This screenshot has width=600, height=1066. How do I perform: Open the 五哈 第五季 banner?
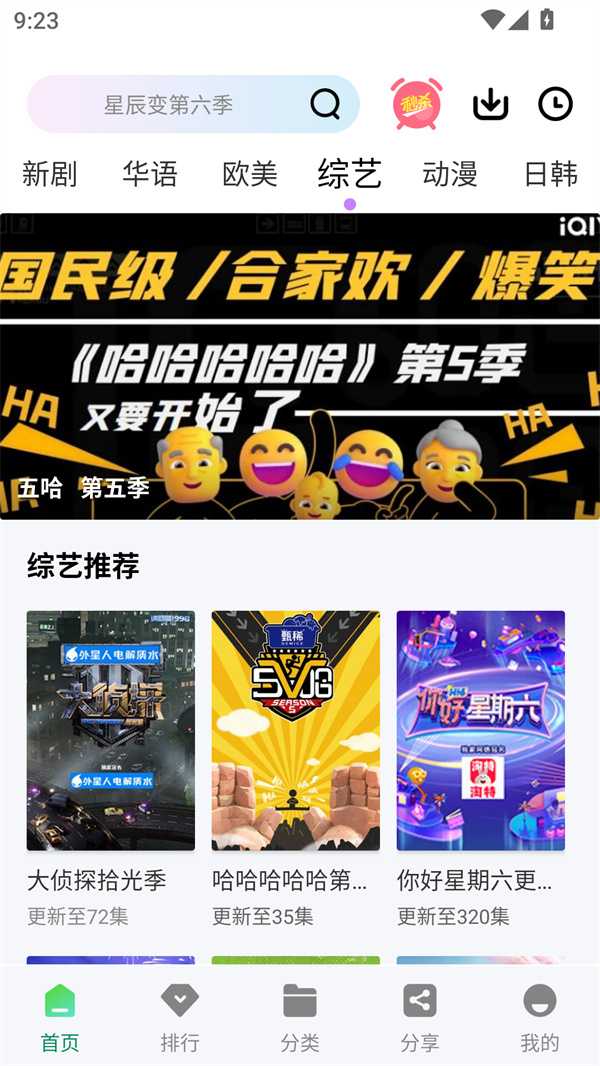coord(300,366)
